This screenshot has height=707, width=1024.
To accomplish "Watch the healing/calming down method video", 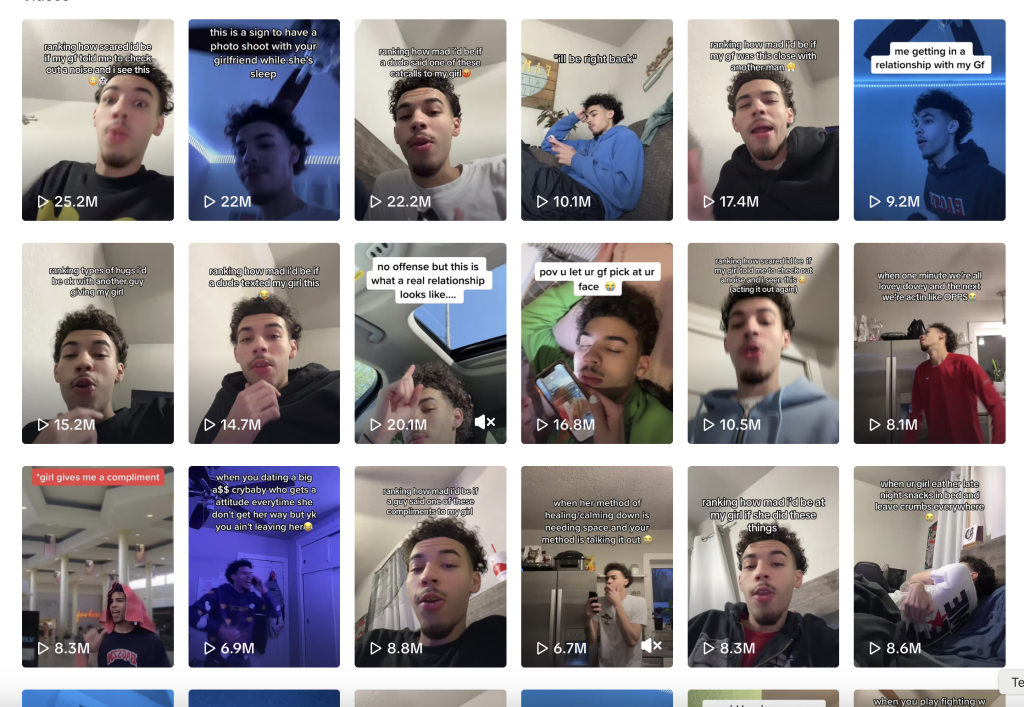I will [x=597, y=566].
